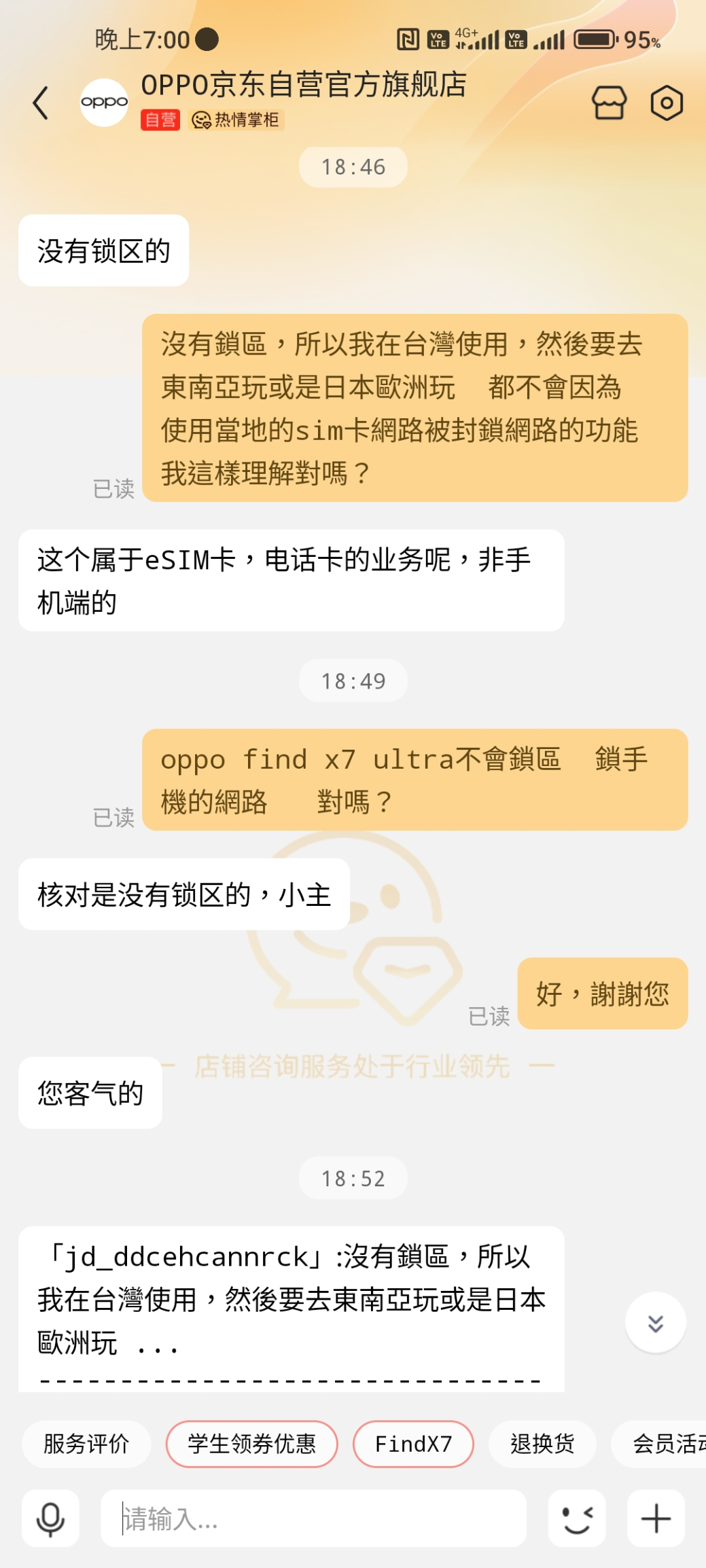Open the store page icon
706x1568 pixels.
tap(609, 103)
